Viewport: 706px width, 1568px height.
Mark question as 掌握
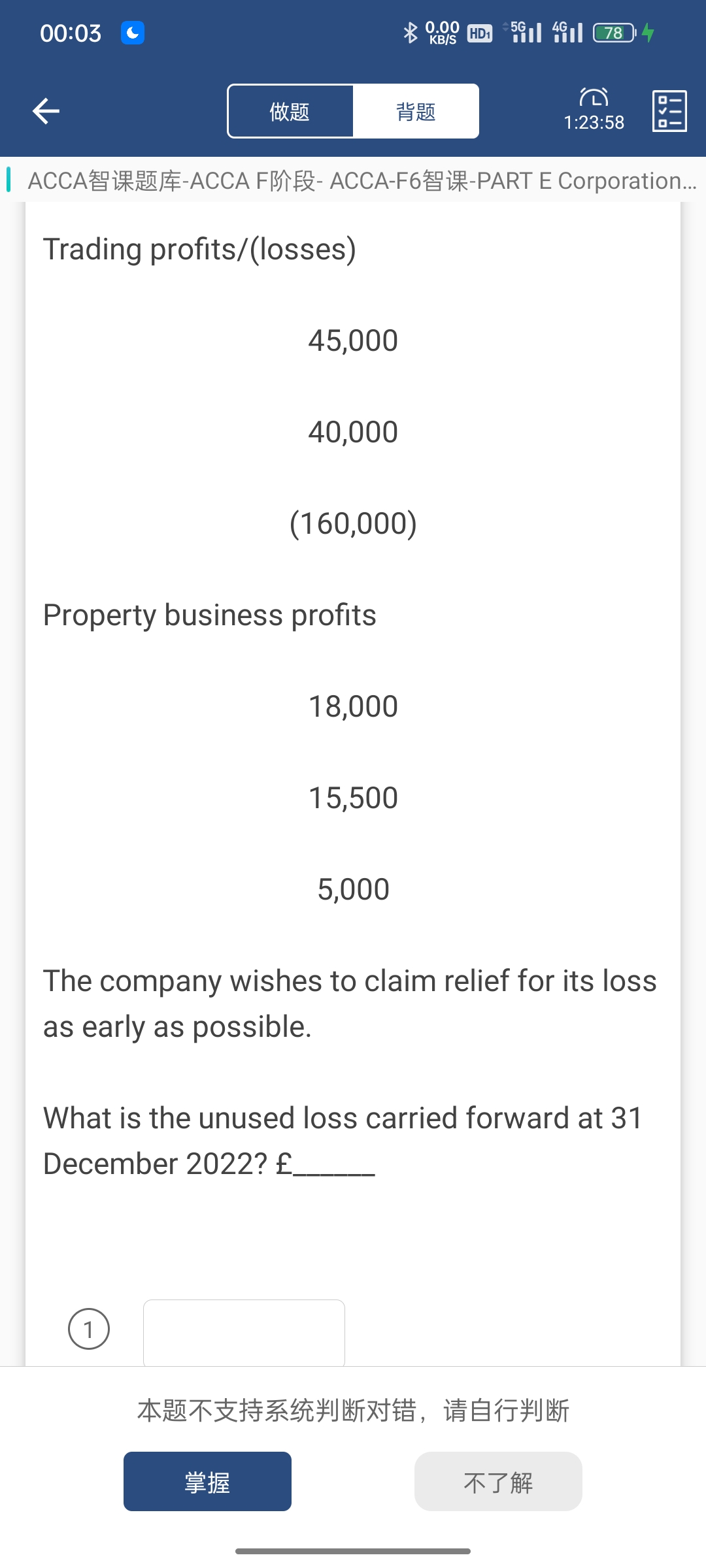click(x=207, y=1481)
